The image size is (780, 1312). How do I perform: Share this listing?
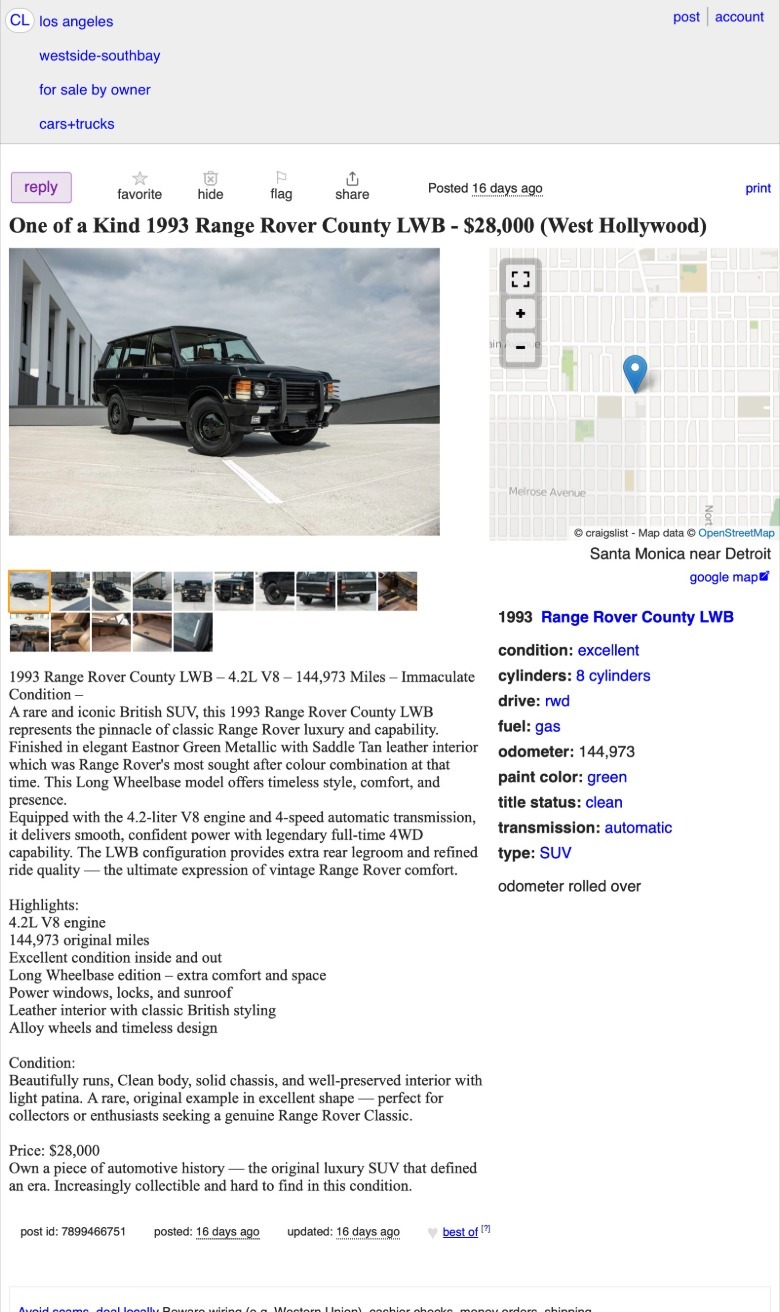coord(352,185)
